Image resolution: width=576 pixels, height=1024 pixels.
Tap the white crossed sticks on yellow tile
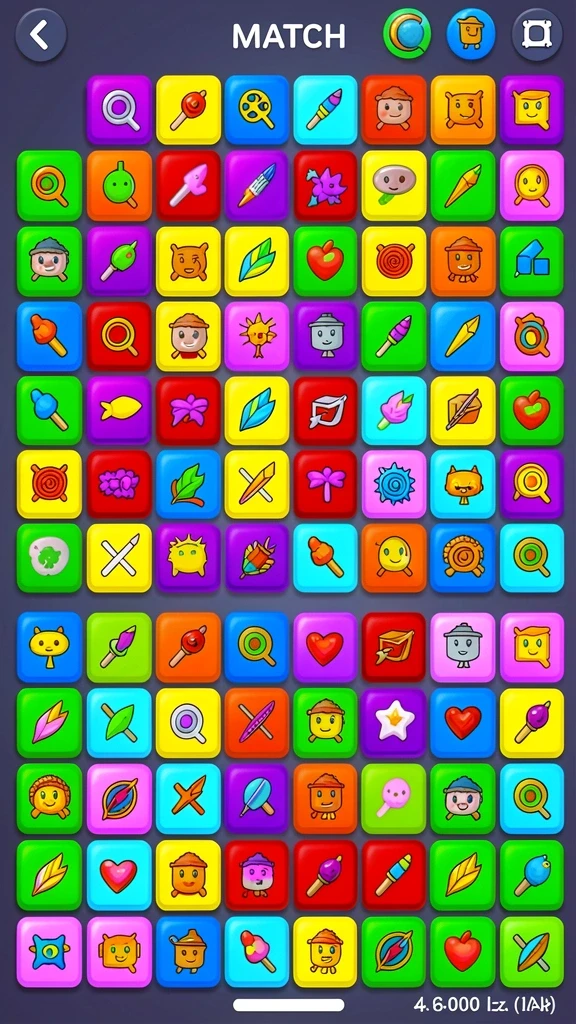click(119, 558)
